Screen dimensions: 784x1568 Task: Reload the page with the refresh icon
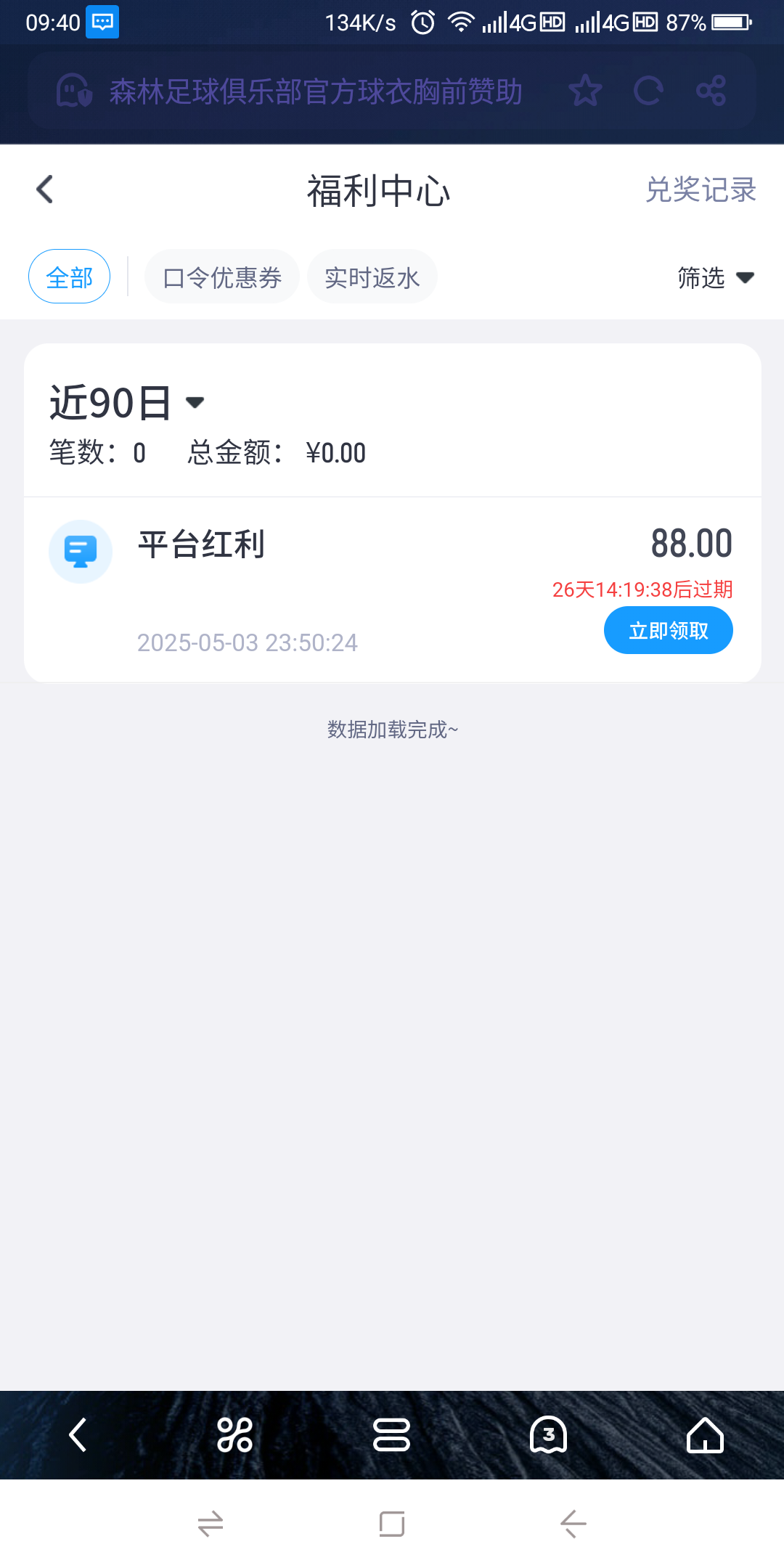[x=648, y=91]
